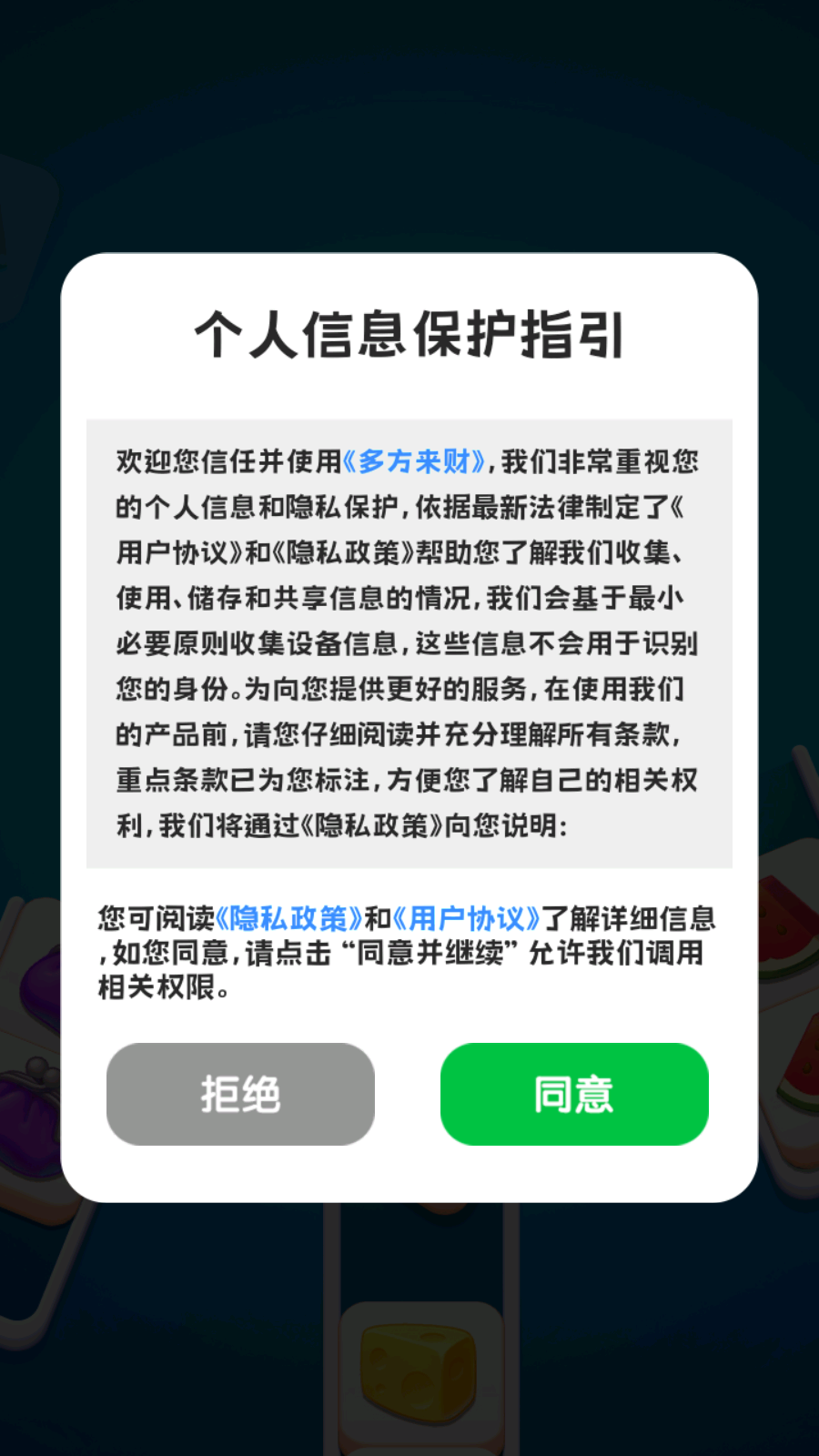This screenshot has height=1456, width=819.
Task: Open the blue《隐私政策》link
Action: [x=289, y=918]
